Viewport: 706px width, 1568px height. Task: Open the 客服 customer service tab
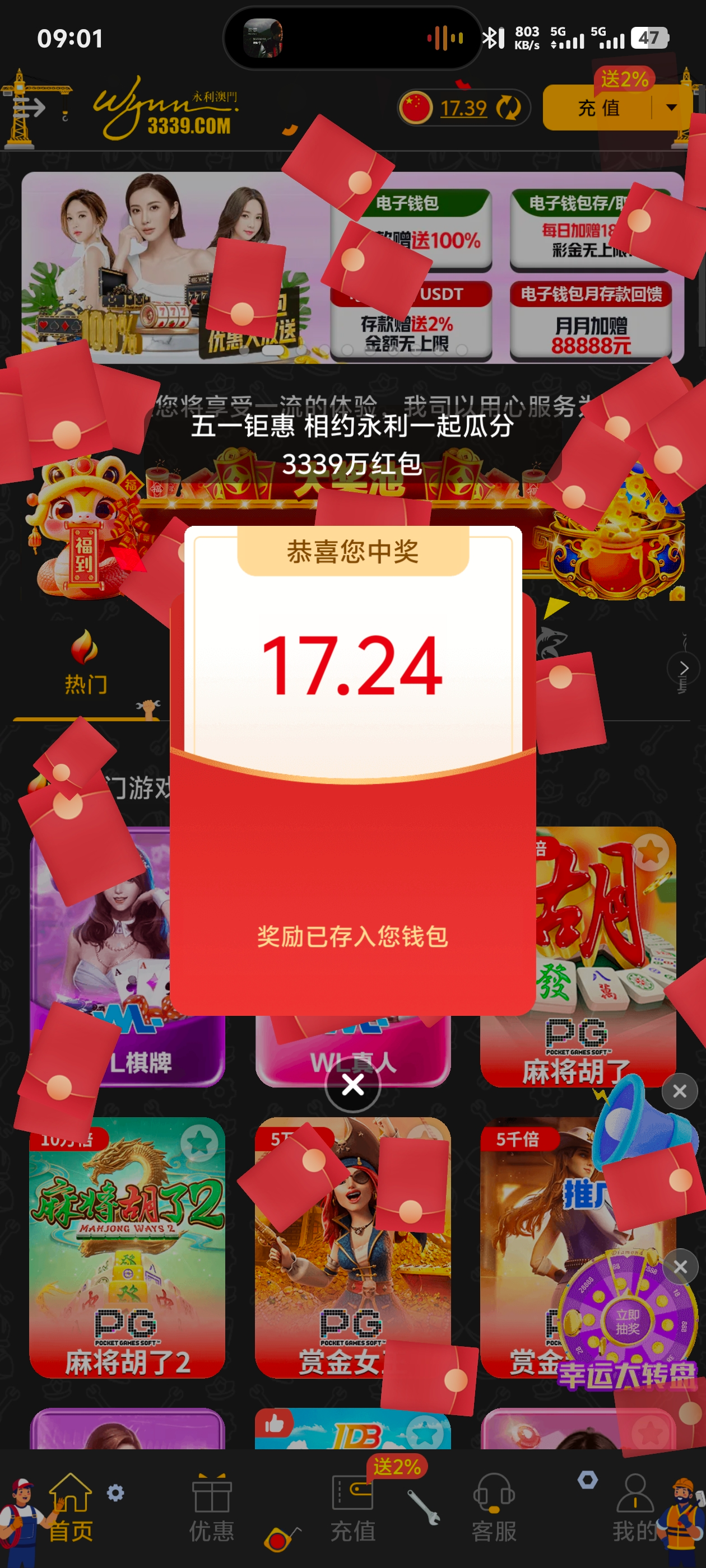[x=494, y=1506]
